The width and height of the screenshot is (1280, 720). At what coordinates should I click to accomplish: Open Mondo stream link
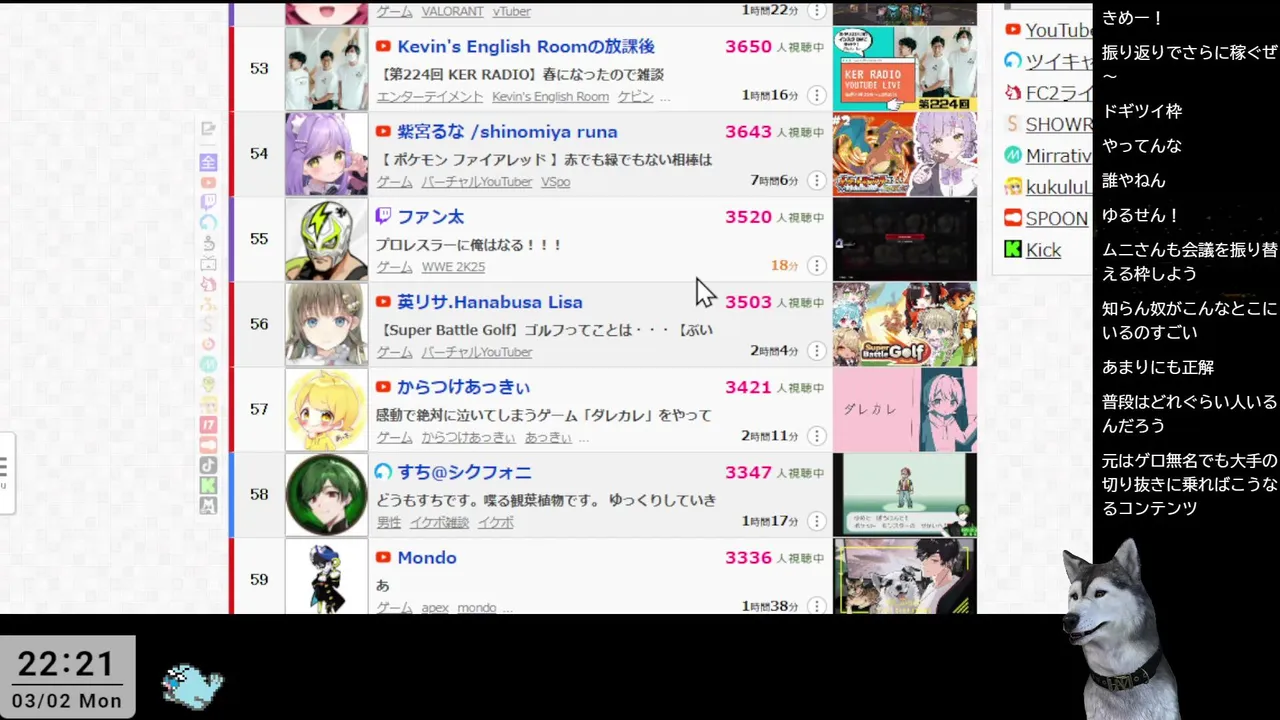click(427, 558)
